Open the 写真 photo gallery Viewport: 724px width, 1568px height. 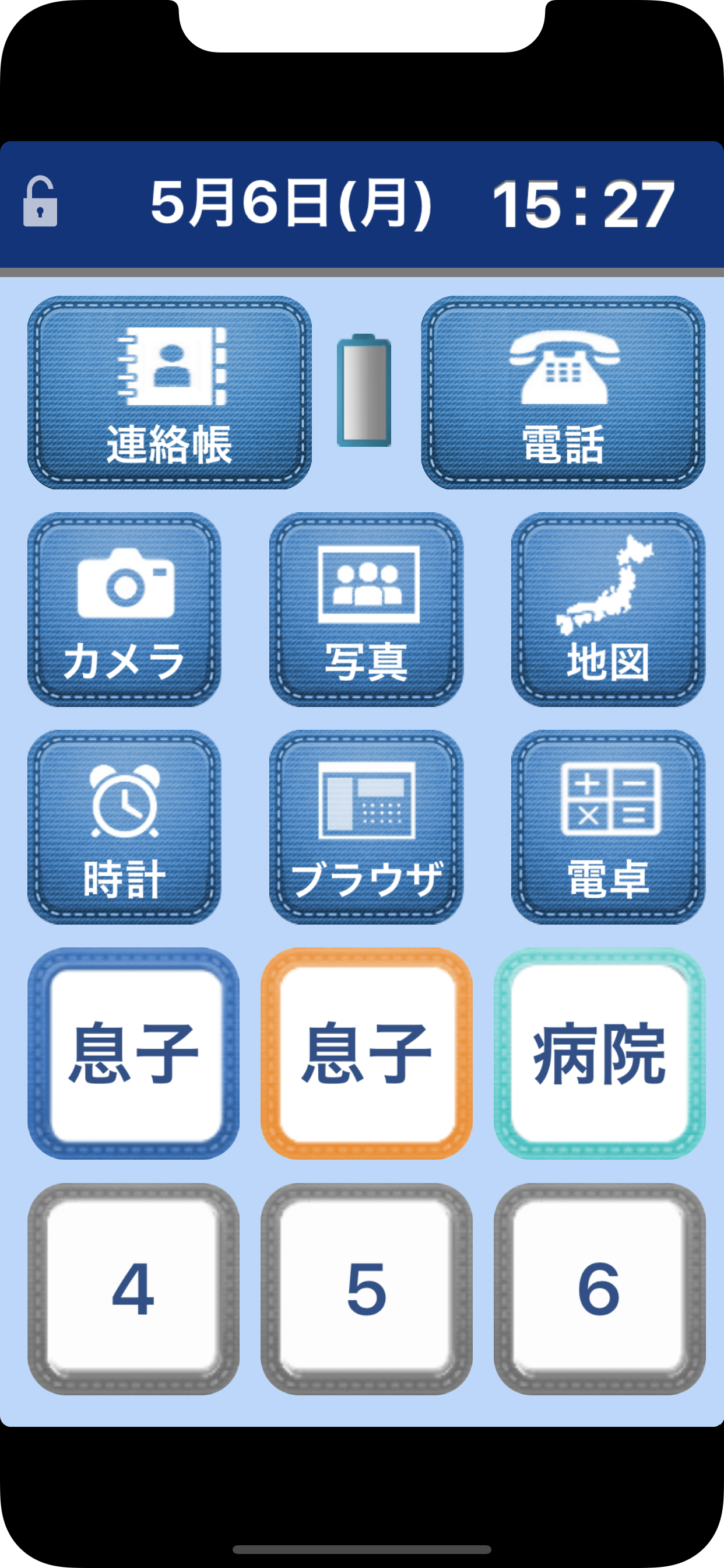click(x=365, y=608)
